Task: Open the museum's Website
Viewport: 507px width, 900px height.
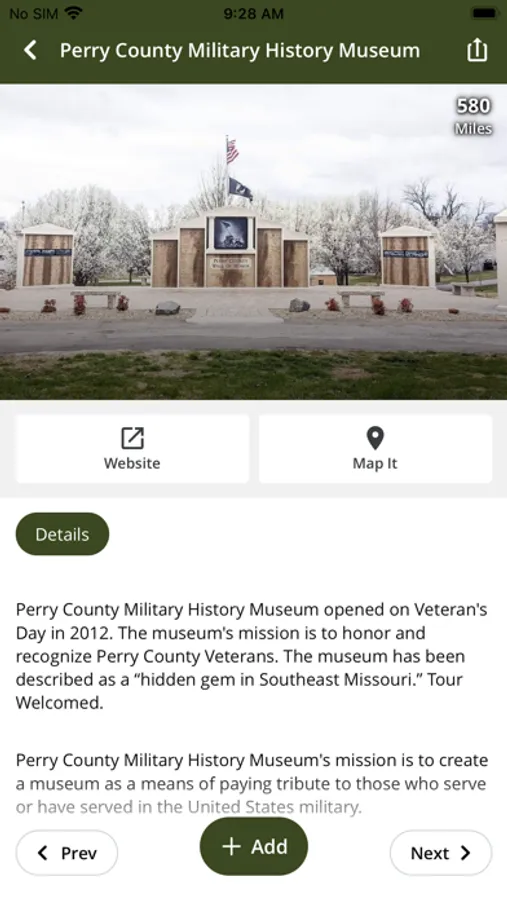Action: point(132,449)
